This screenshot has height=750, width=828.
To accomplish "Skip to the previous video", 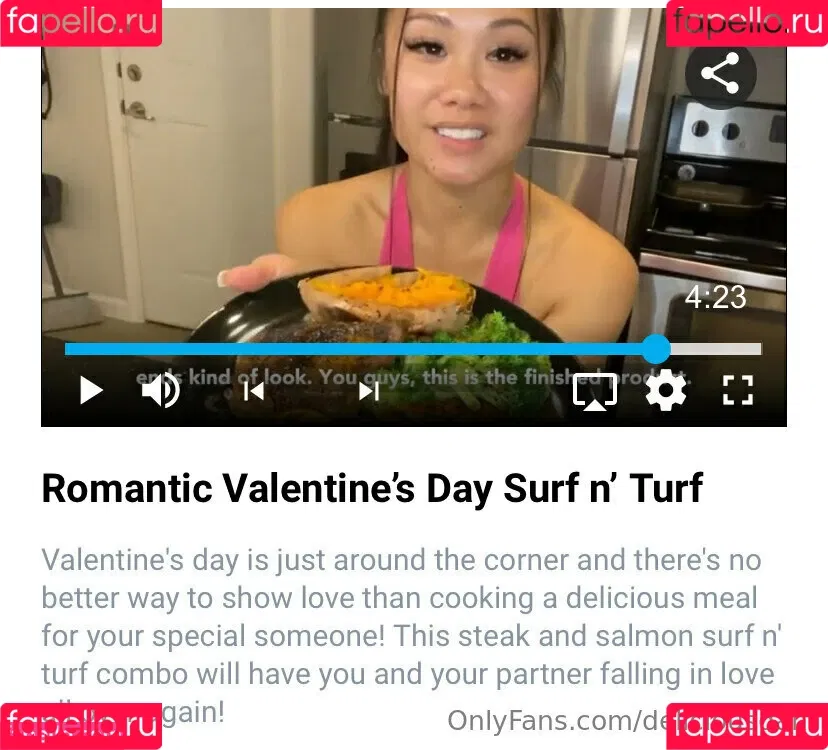I will click(x=254, y=390).
